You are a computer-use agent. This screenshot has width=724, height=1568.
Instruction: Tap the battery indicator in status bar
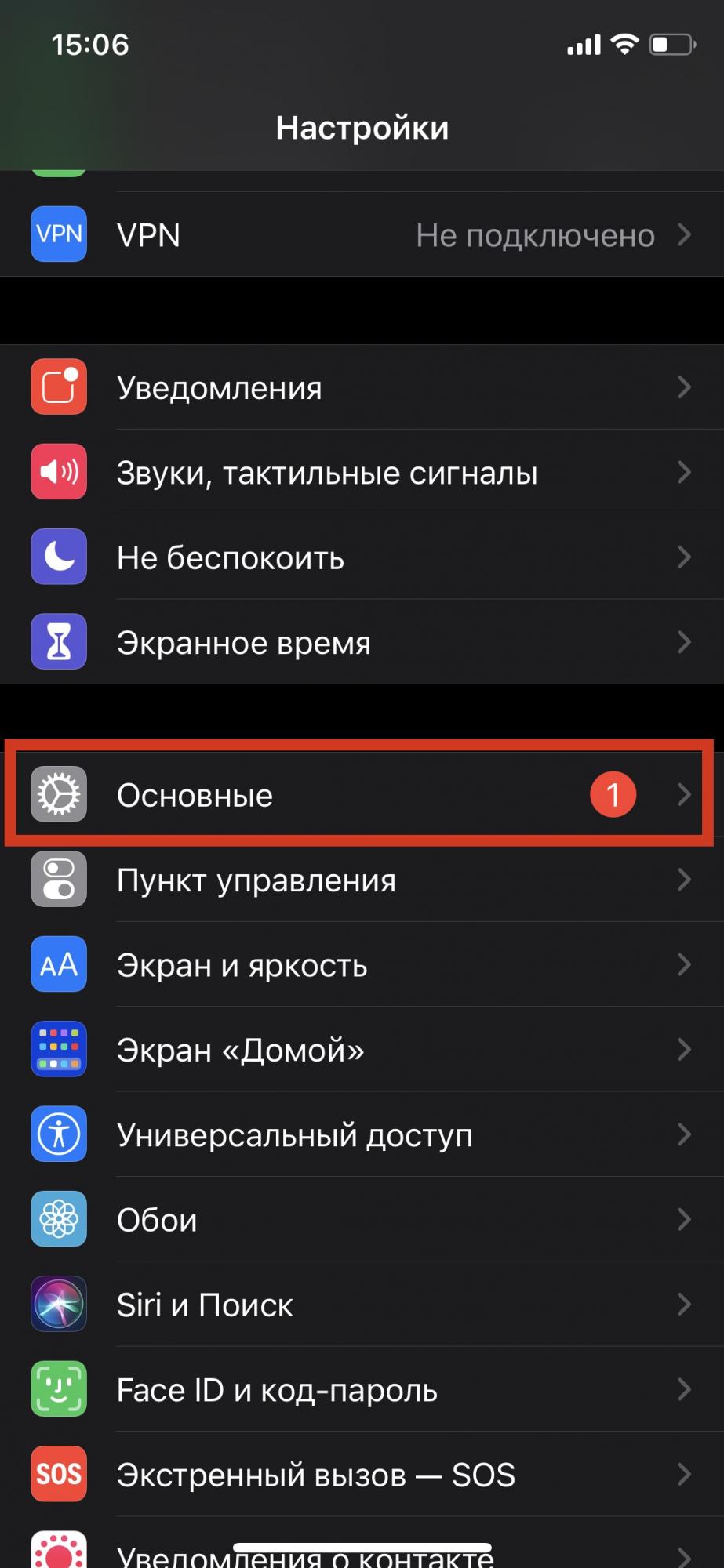coord(671,45)
